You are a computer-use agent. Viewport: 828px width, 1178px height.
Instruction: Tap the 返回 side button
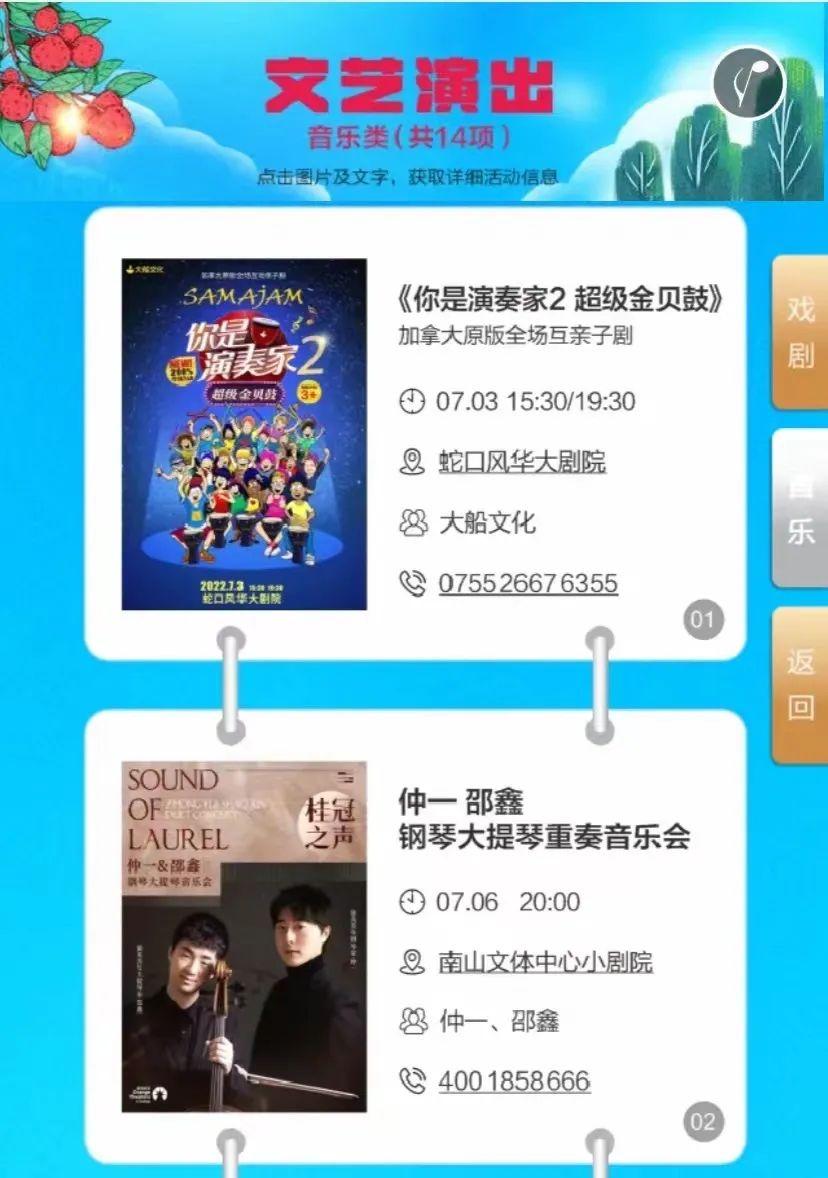click(x=800, y=684)
